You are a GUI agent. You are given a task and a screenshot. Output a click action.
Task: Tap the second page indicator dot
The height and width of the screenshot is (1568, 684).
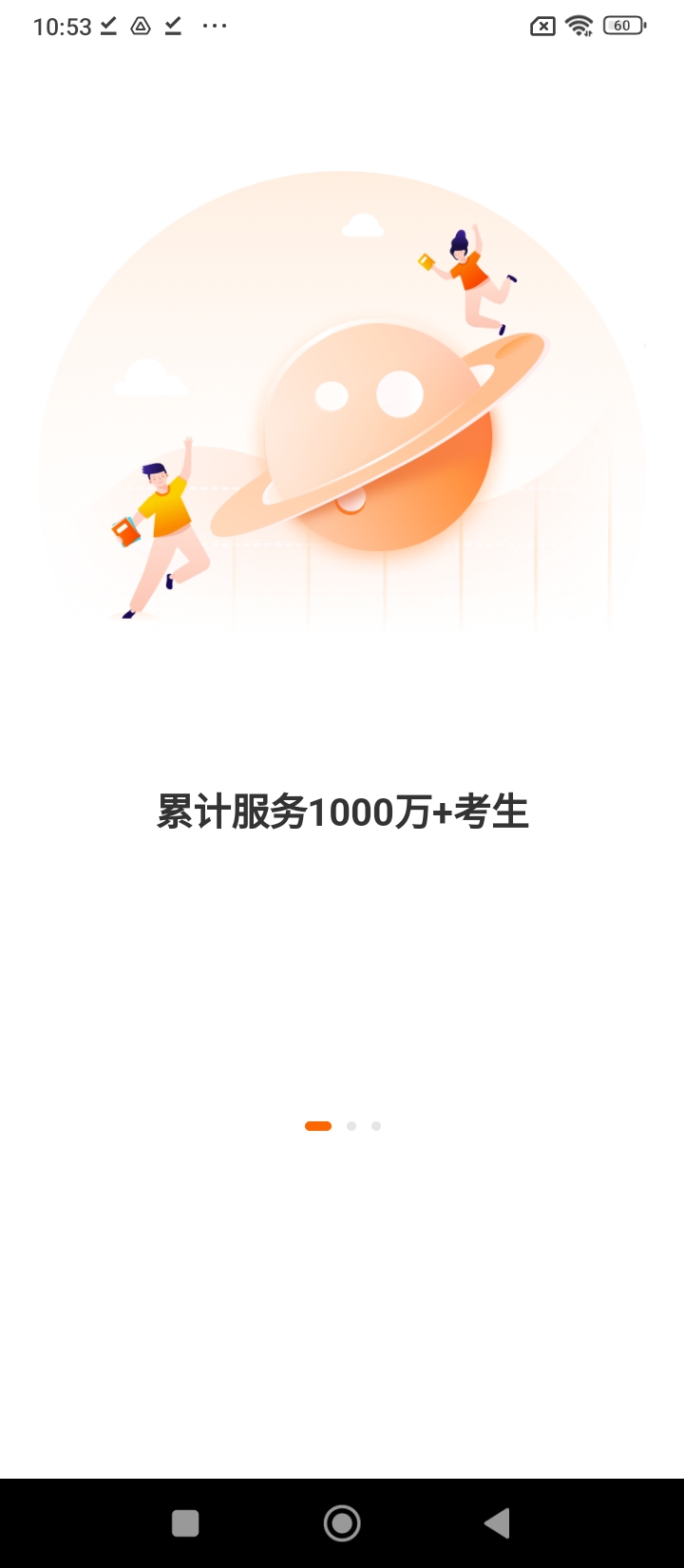point(351,1126)
